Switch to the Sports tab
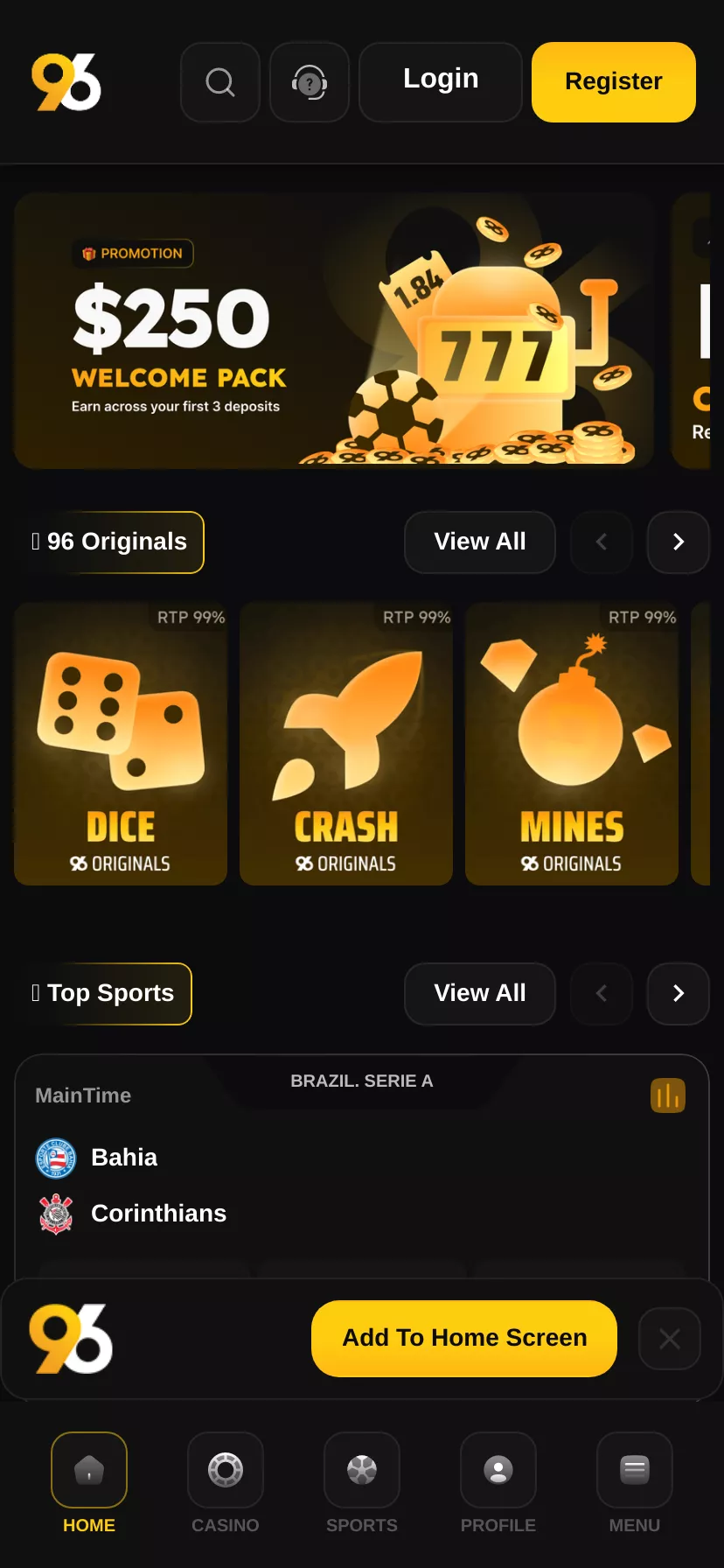Viewport: 724px width, 1568px height. 362,1484
